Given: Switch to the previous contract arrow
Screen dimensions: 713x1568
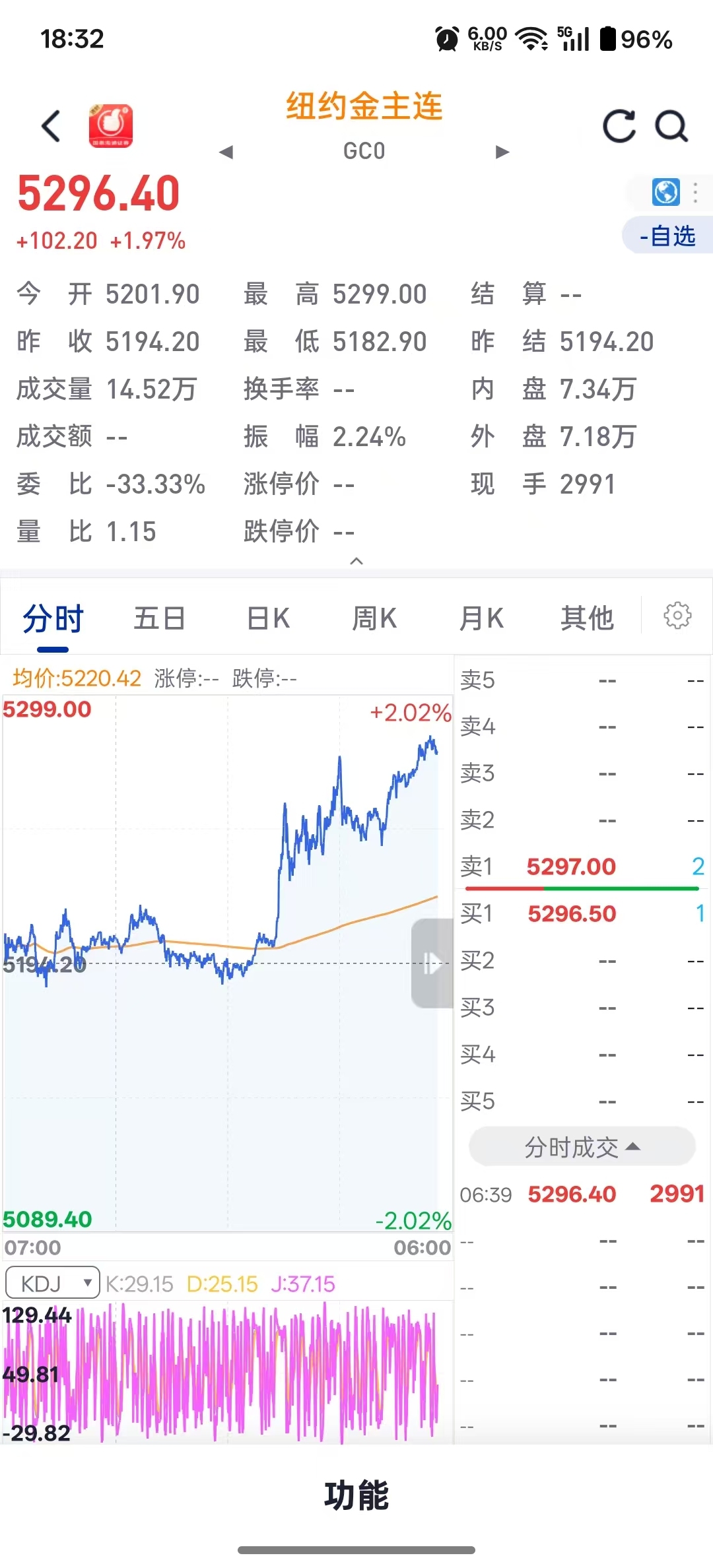Looking at the screenshot, I should point(226,152).
